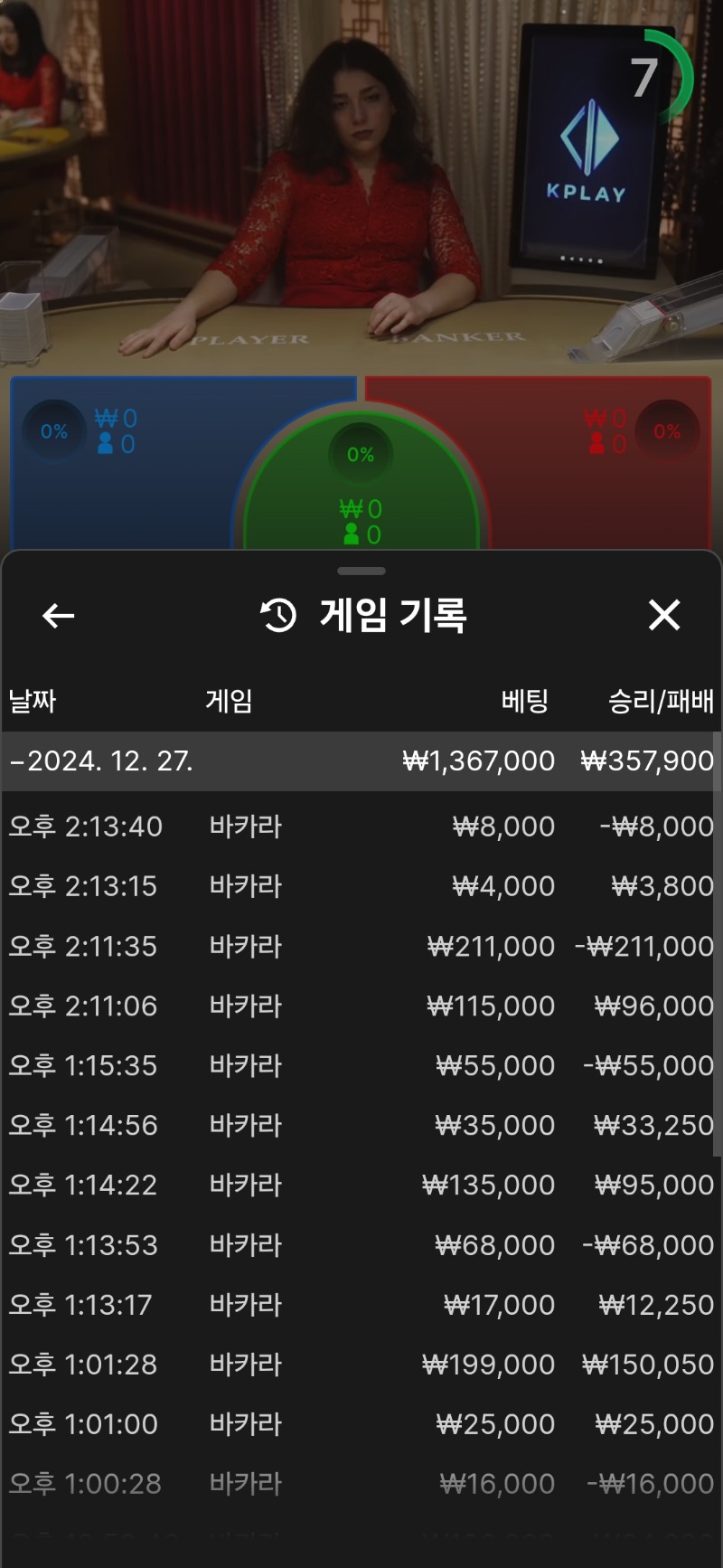
Task: Open the 오후 1:13:53 바카라 entry
Action: click(360, 1245)
